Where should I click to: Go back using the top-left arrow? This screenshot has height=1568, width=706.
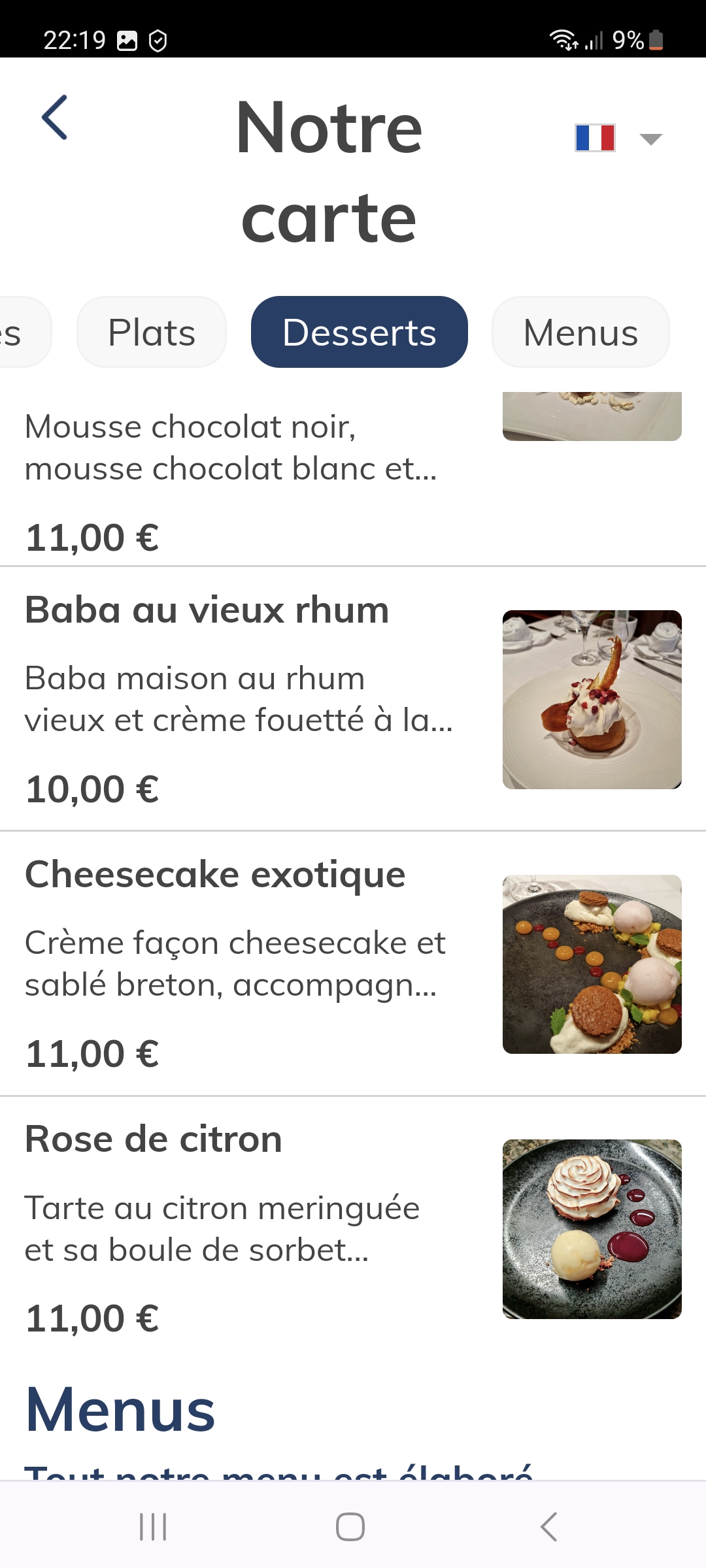point(54,118)
